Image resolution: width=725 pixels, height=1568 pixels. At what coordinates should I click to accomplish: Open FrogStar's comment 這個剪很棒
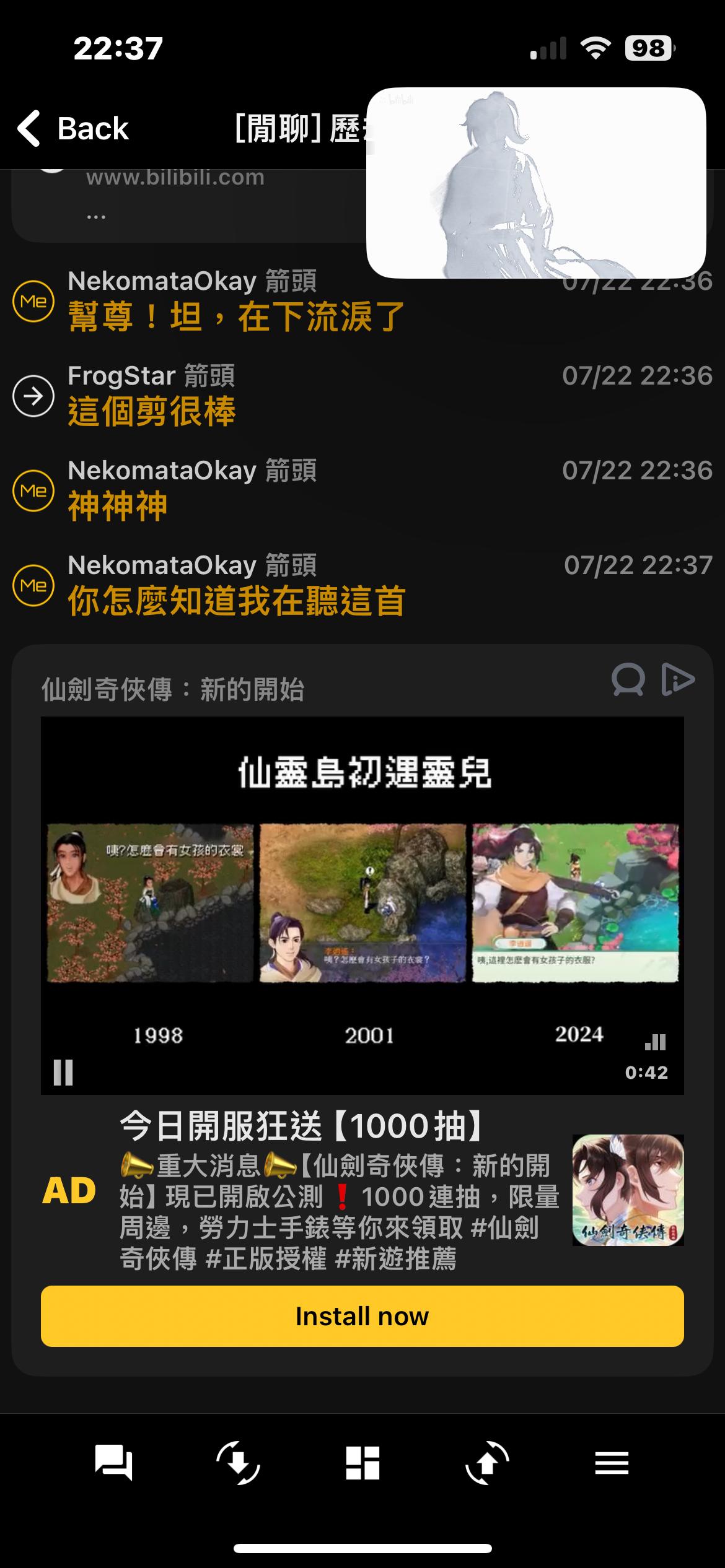[x=152, y=412]
